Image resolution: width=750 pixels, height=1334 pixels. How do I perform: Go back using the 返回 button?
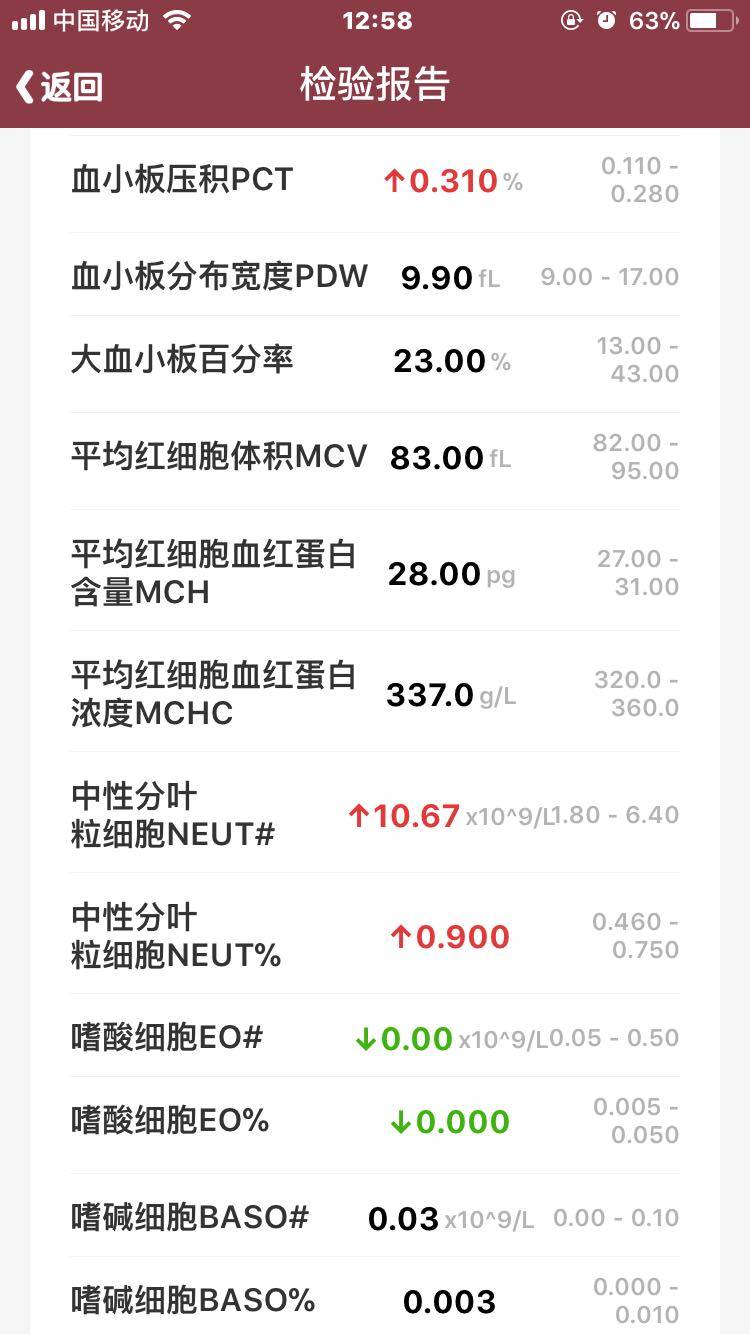tap(59, 87)
